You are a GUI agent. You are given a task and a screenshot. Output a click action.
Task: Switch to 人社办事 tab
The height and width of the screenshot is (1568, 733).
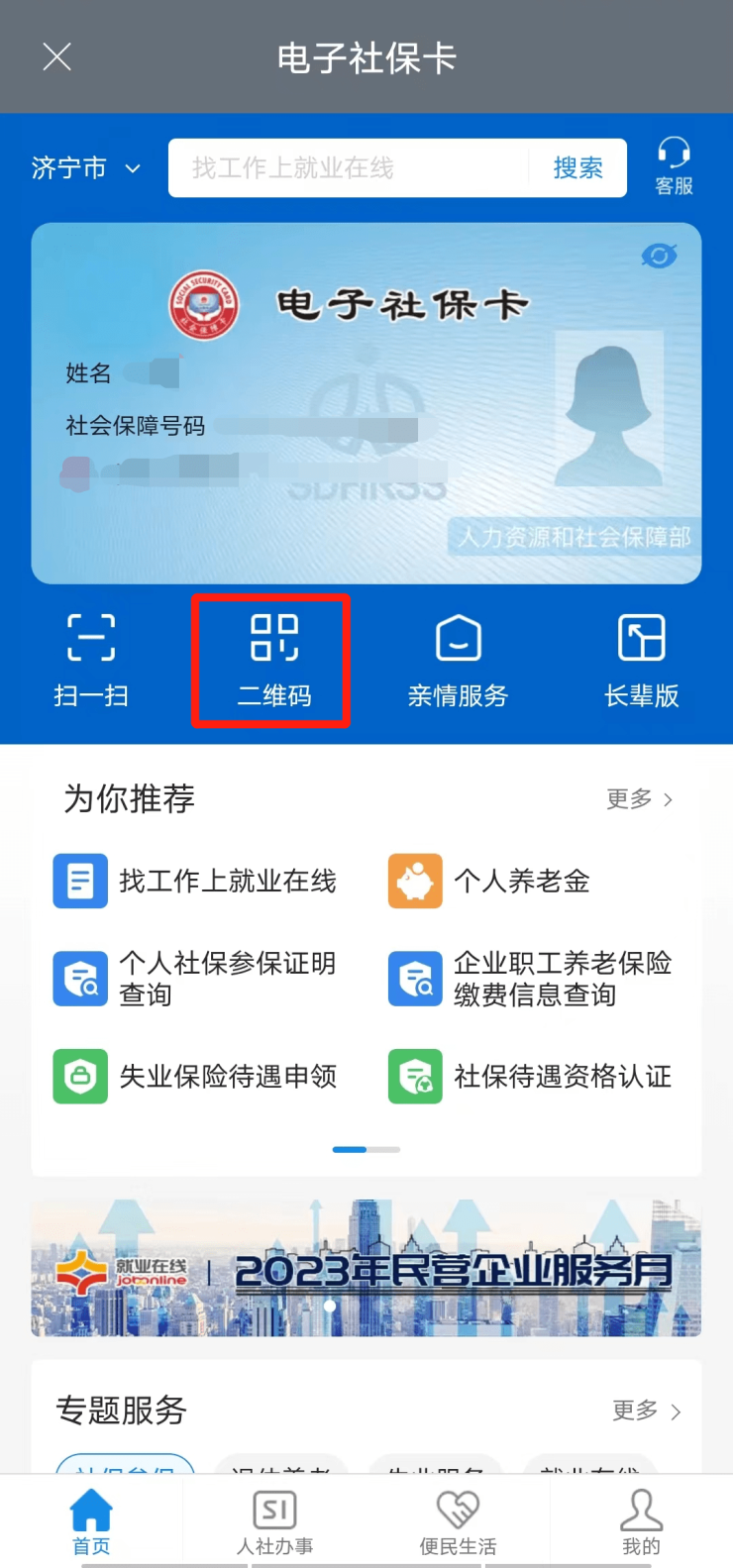(274, 1521)
